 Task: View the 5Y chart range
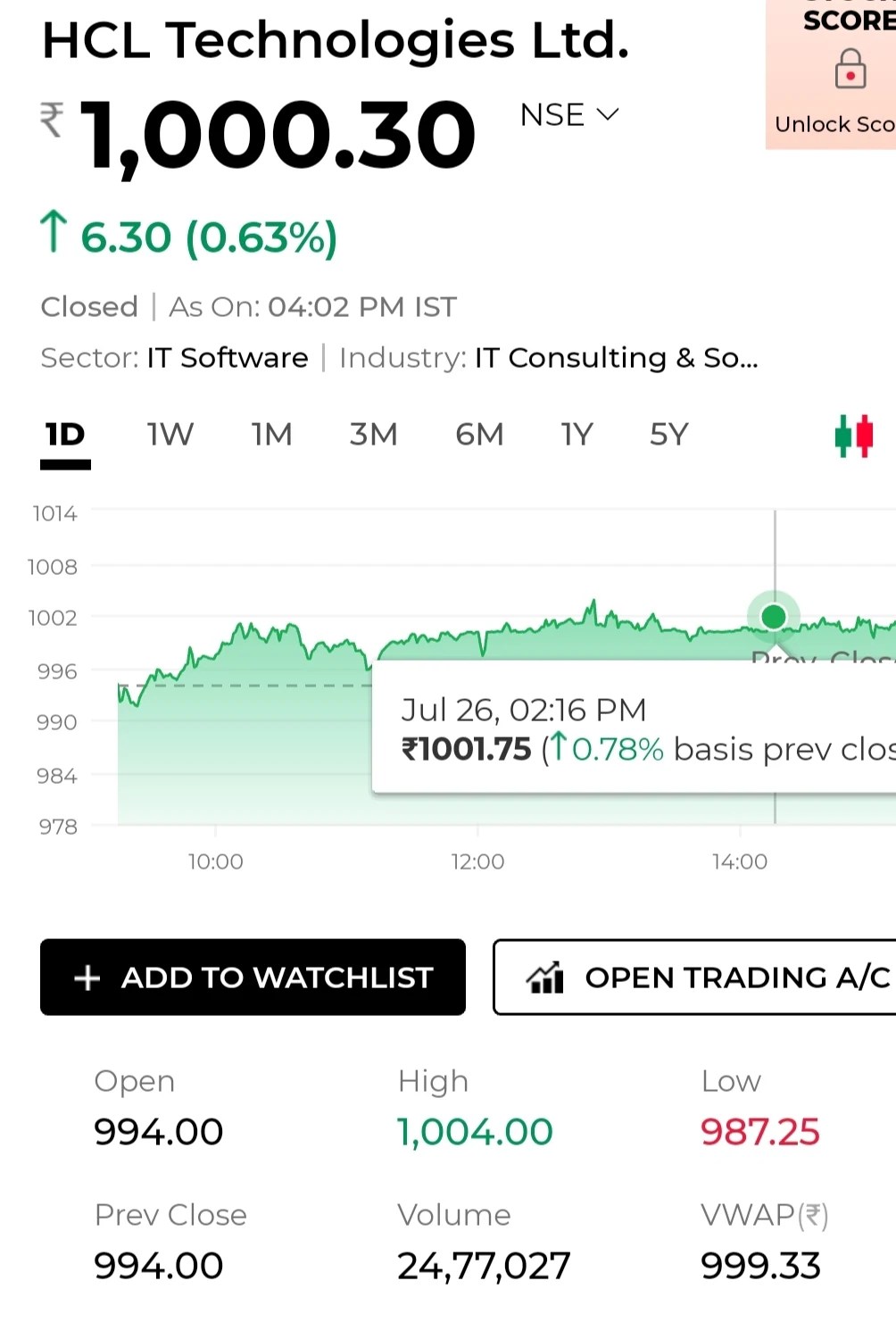669,435
